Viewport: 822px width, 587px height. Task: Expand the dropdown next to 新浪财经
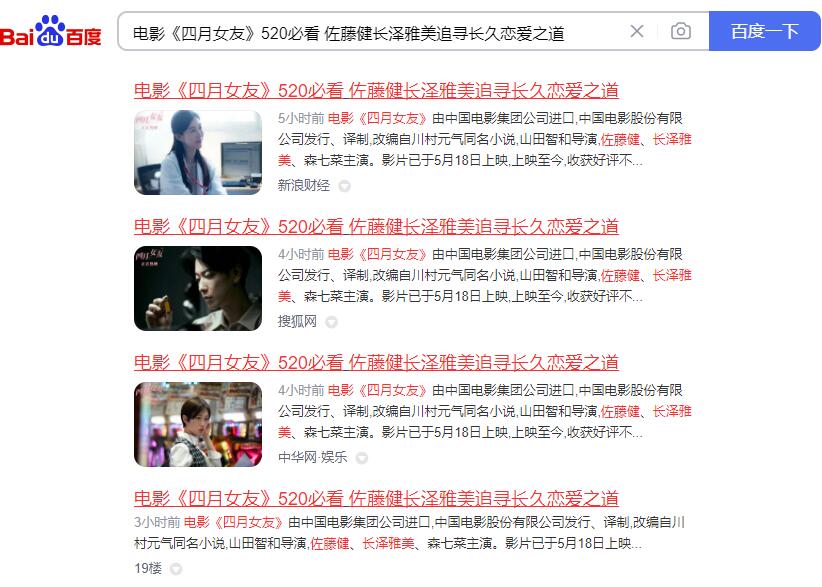[x=344, y=186]
